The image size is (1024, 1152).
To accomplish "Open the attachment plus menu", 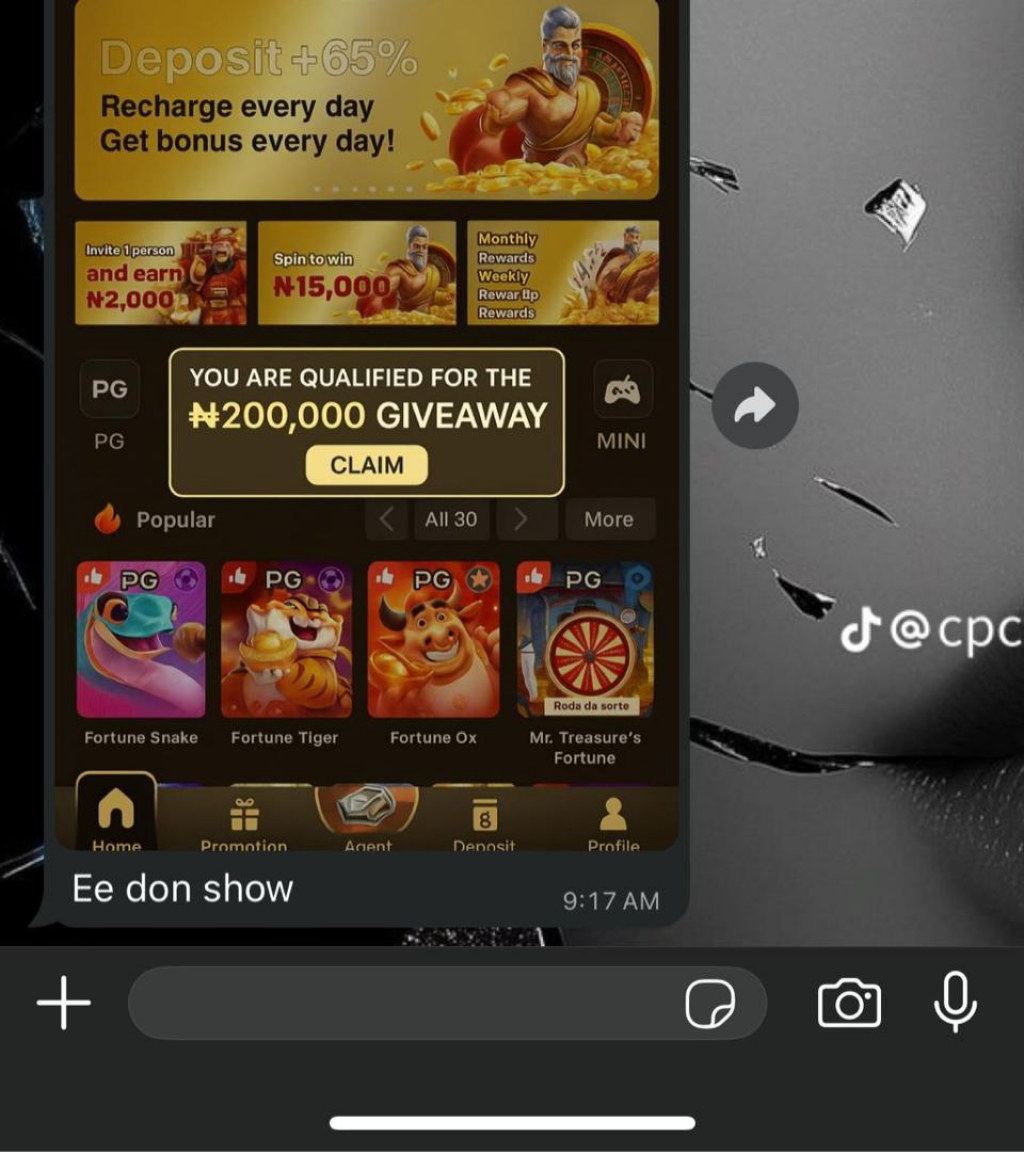I will tap(64, 1002).
